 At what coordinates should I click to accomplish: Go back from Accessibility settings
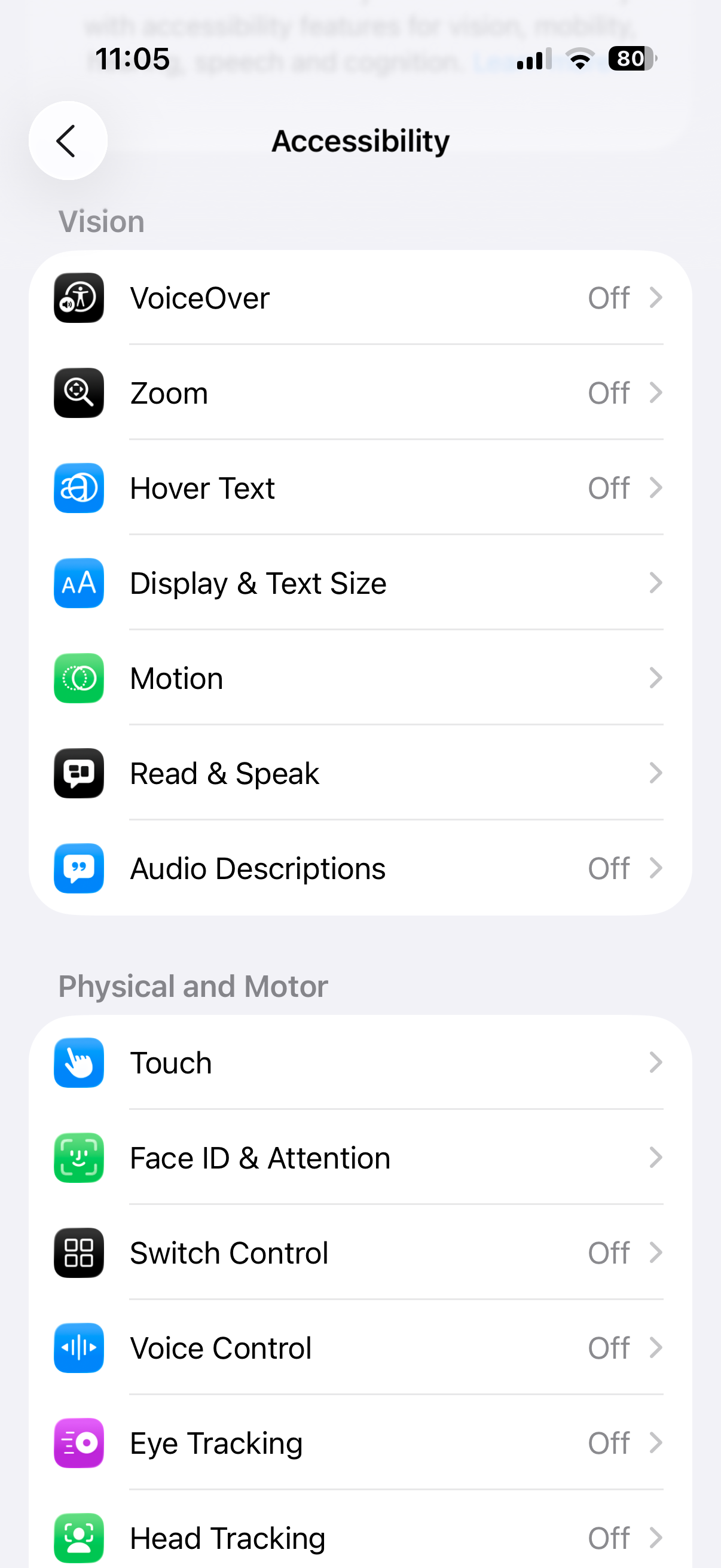point(68,141)
